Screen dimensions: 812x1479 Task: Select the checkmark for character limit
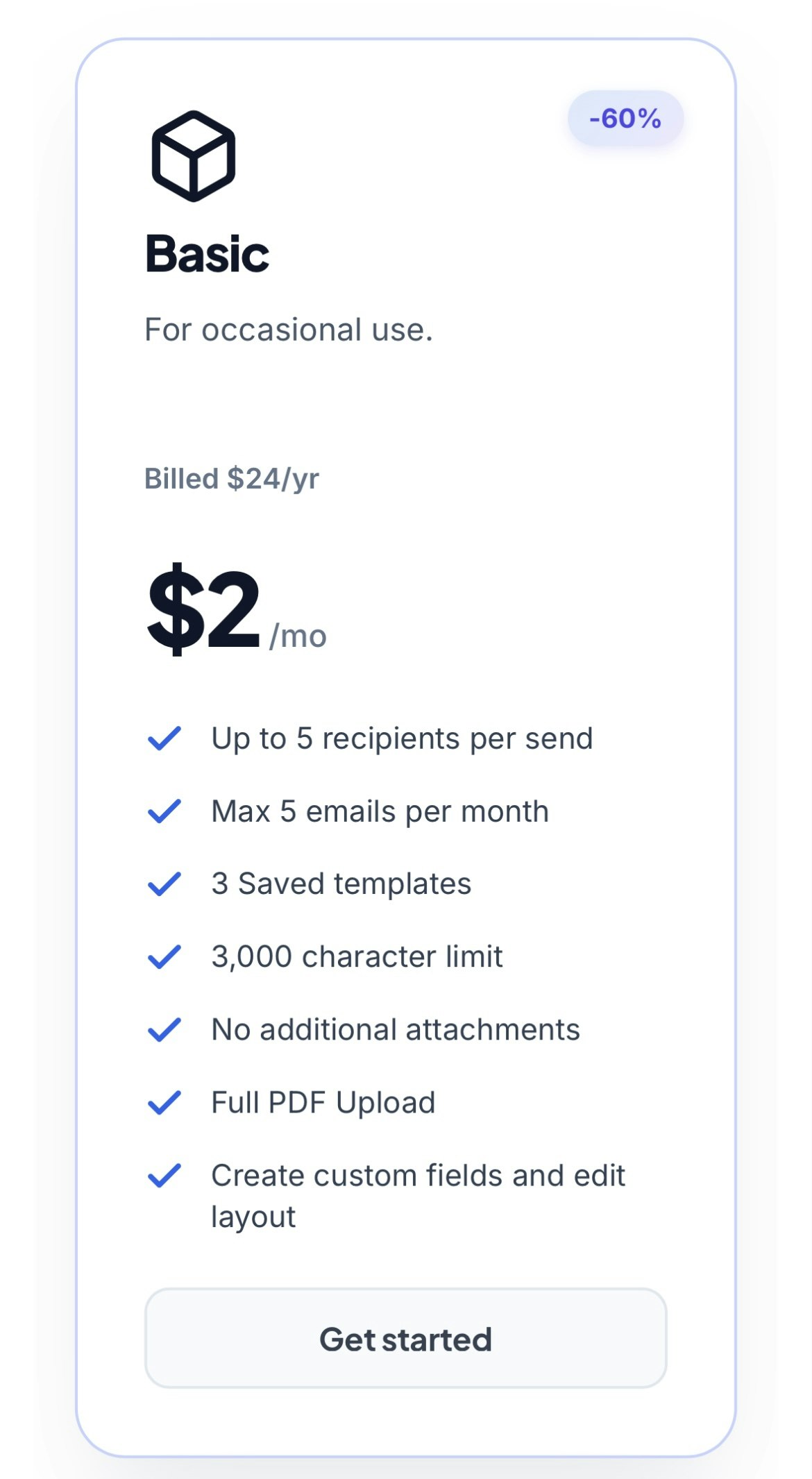[164, 957]
